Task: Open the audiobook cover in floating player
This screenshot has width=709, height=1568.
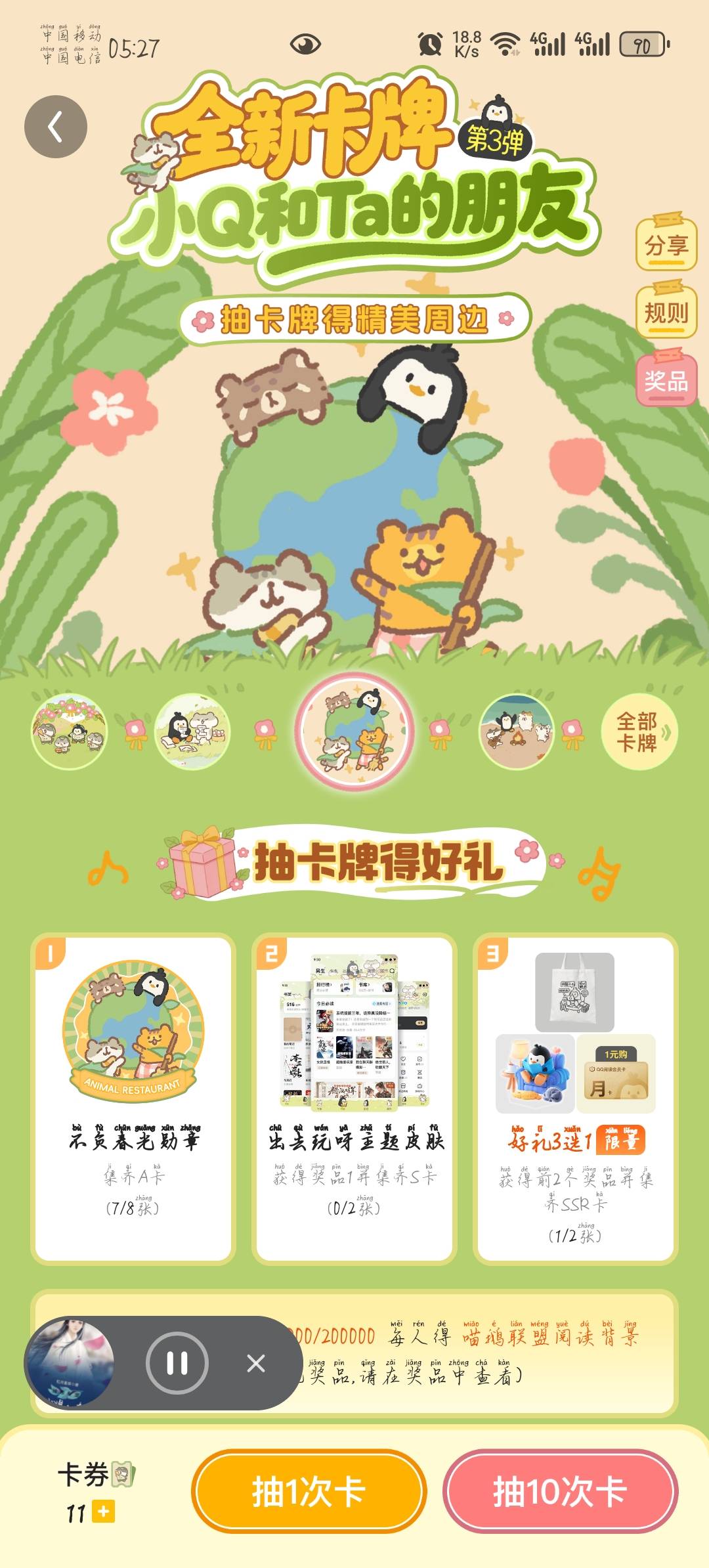Action: tap(71, 1364)
